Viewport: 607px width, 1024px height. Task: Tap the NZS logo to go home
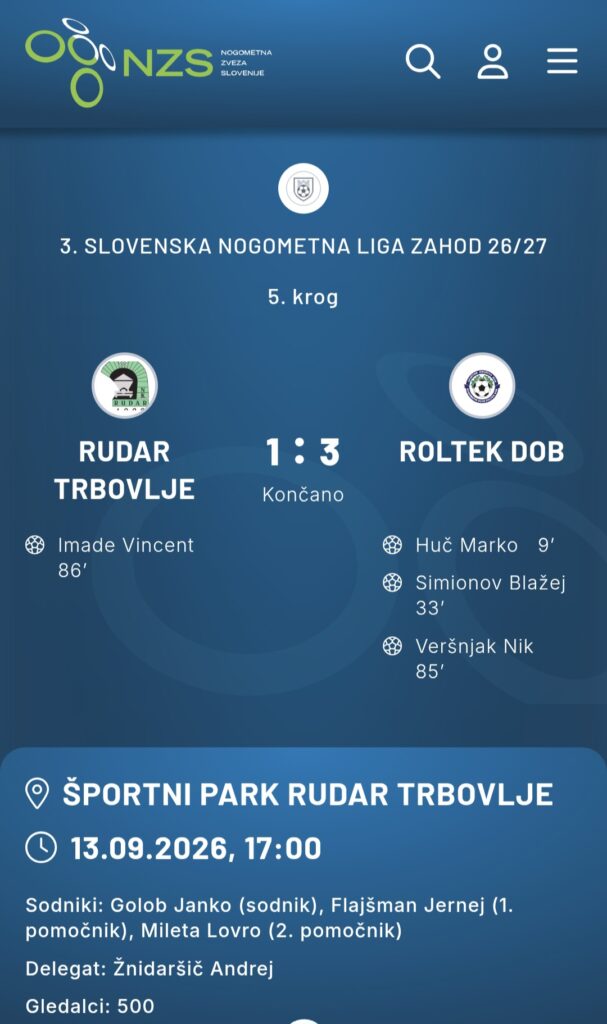coord(148,63)
